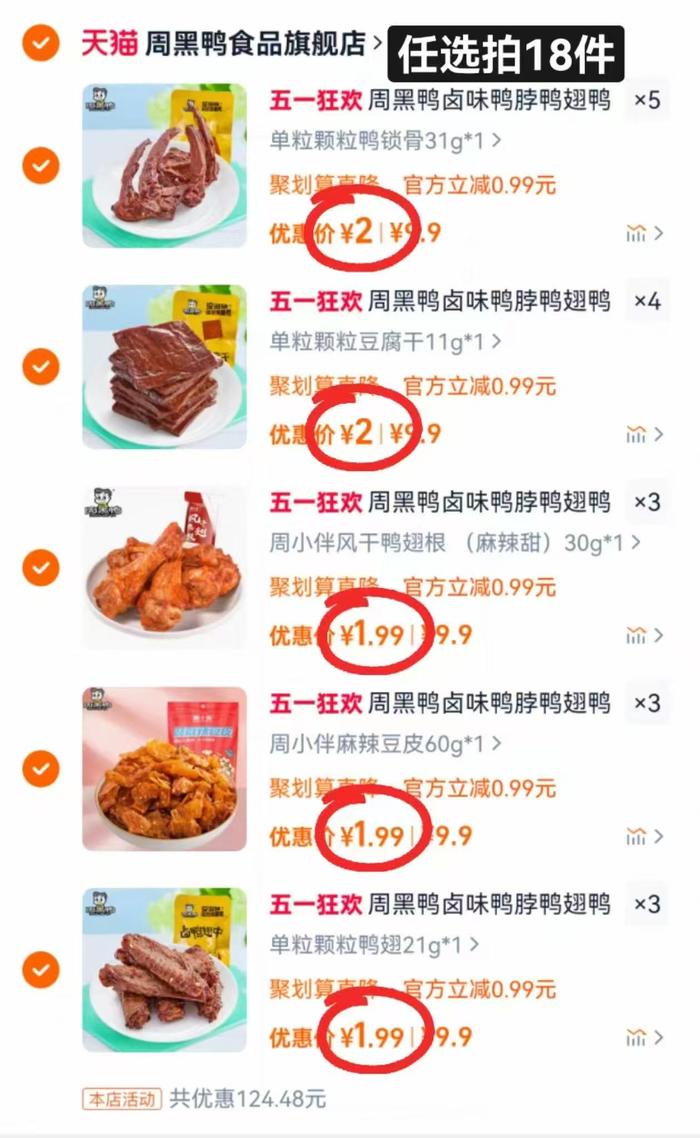
Task: Change the 单粒颗粒鸭锁骨31g*1 spec option
Action: coord(385,143)
